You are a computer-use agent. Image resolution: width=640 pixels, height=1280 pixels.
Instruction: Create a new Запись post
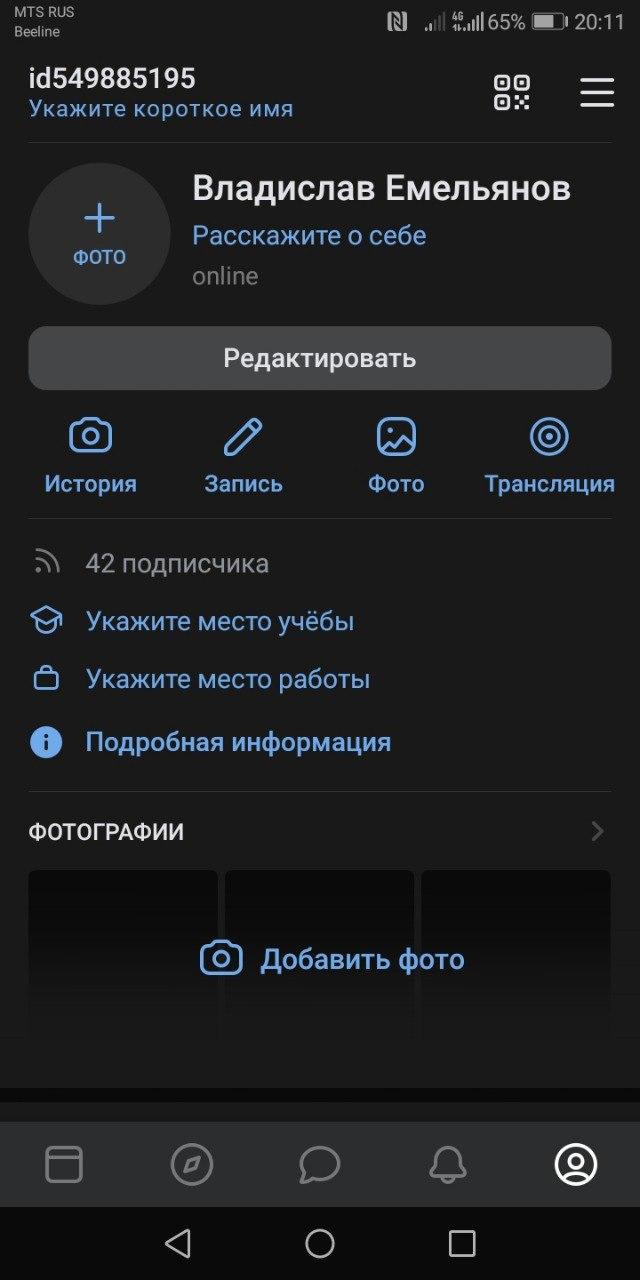pyautogui.click(x=243, y=457)
